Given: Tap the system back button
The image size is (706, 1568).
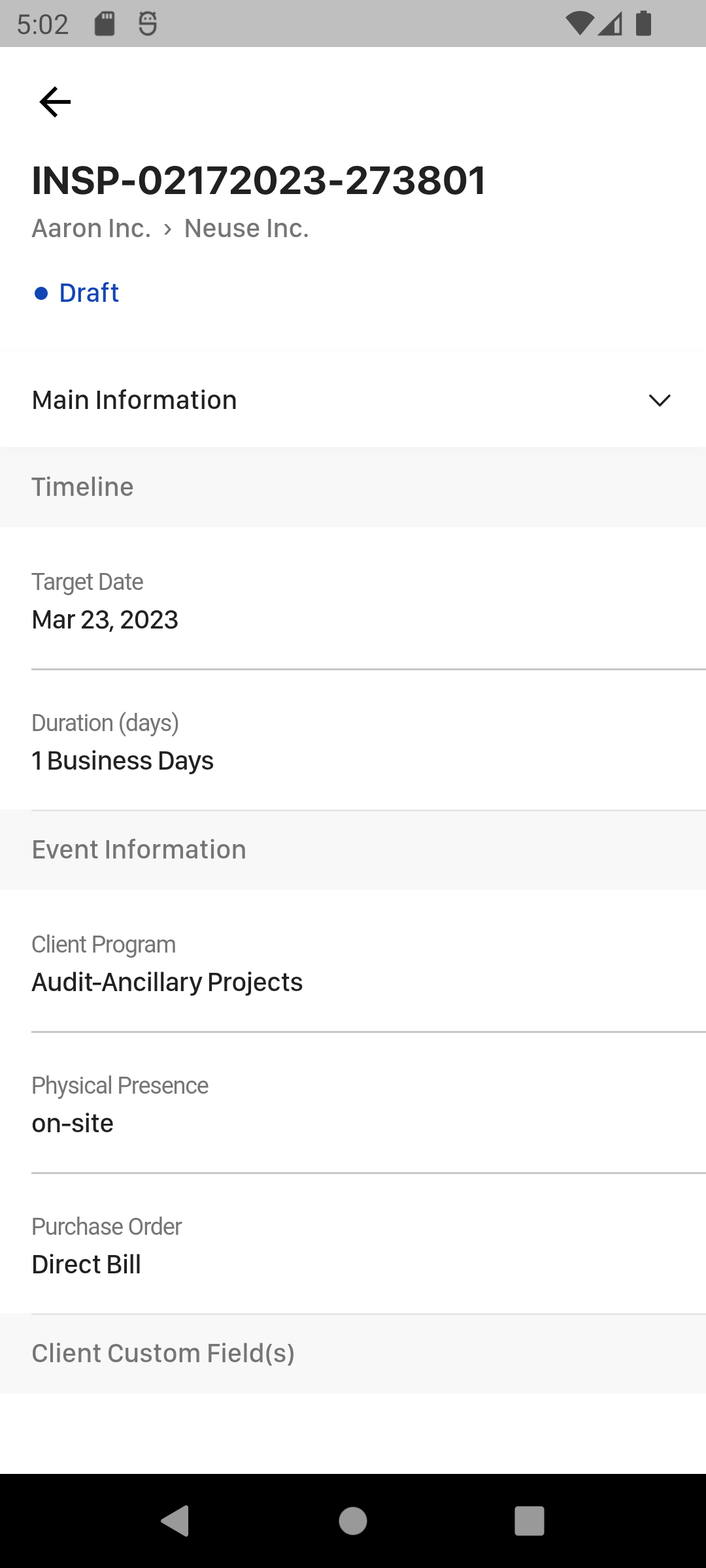Looking at the screenshot, I should [x=175, y=1521].
